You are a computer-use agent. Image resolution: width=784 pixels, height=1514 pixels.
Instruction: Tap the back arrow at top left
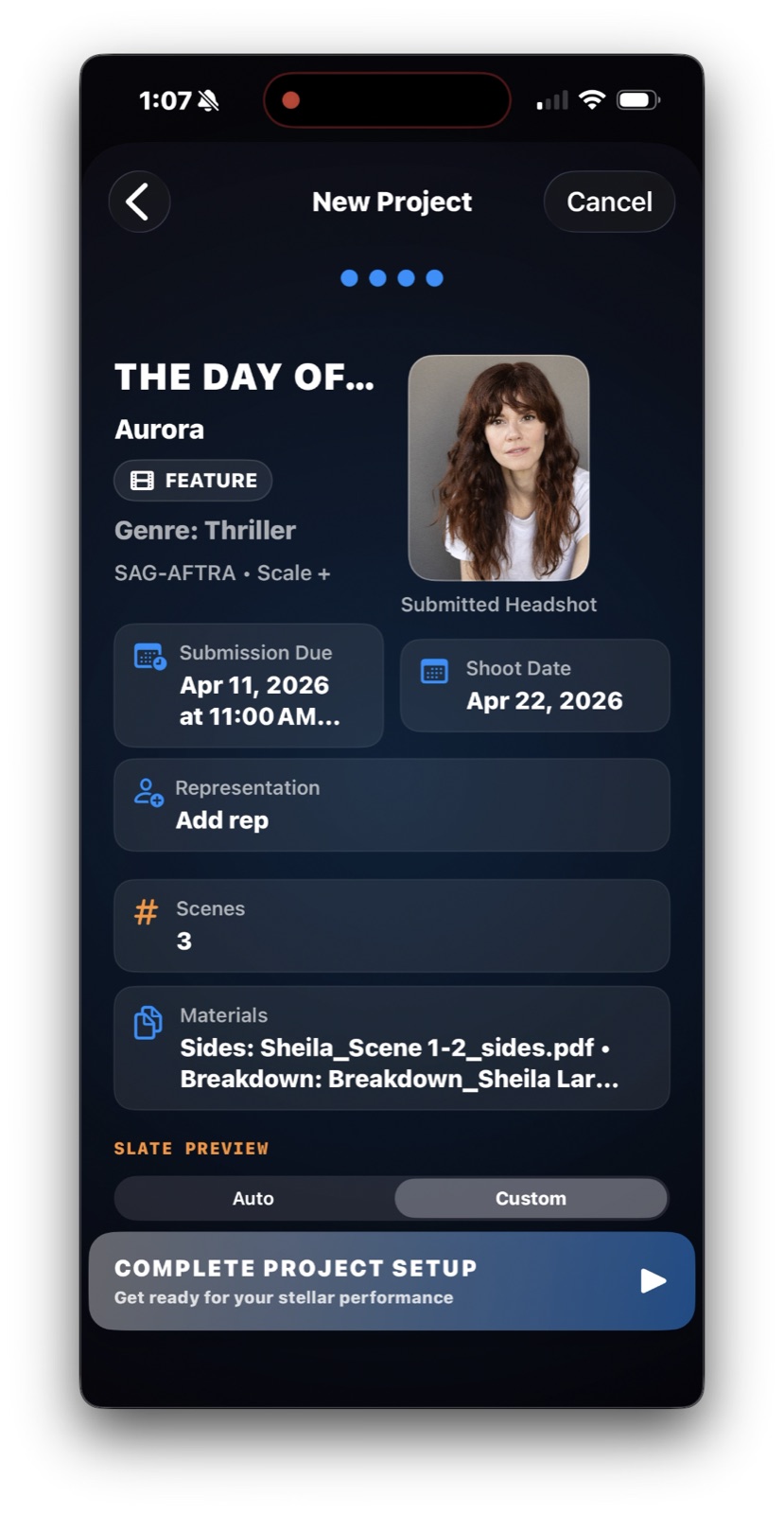pyautogui.click(x=139, y=202)
